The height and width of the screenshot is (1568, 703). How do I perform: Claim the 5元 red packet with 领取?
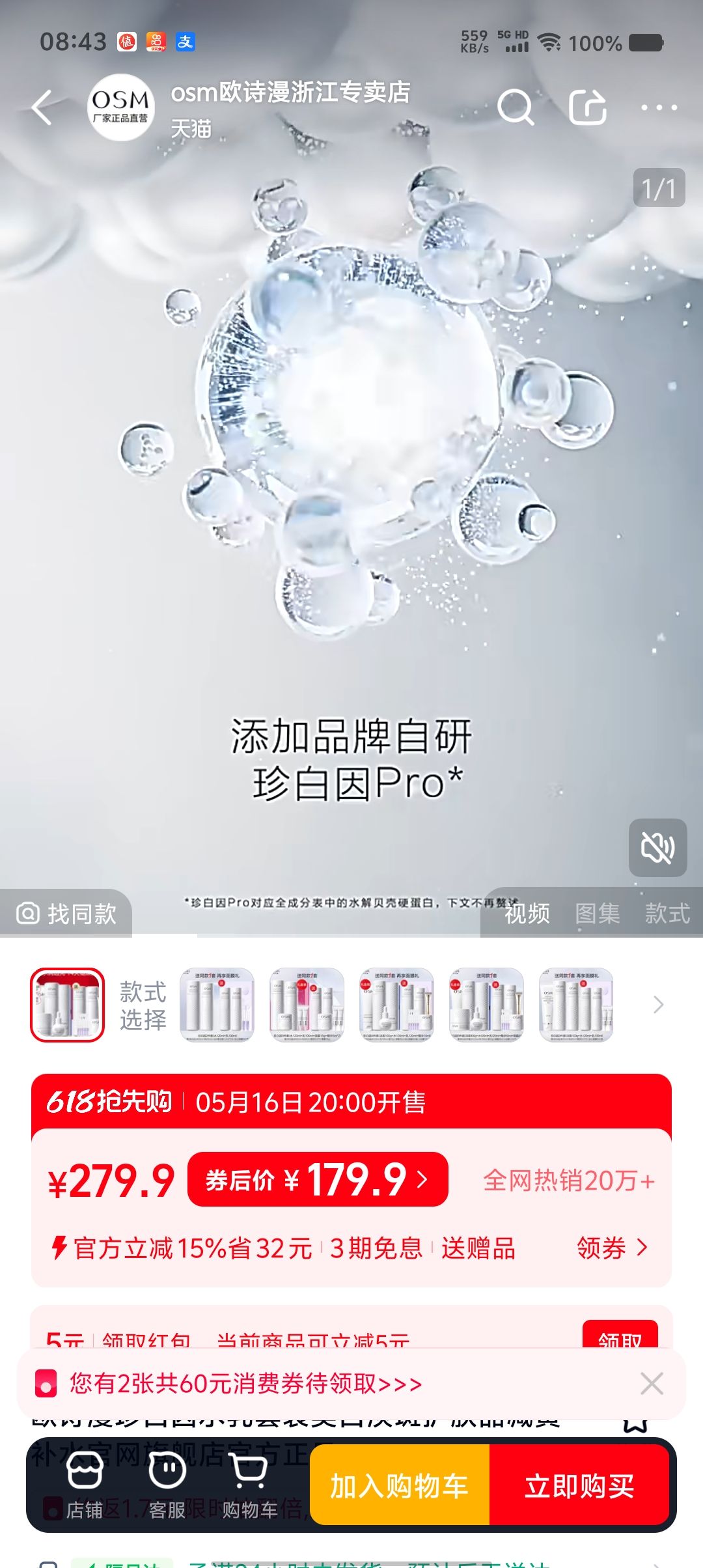pyautogui.click(x=619, y=1336)
